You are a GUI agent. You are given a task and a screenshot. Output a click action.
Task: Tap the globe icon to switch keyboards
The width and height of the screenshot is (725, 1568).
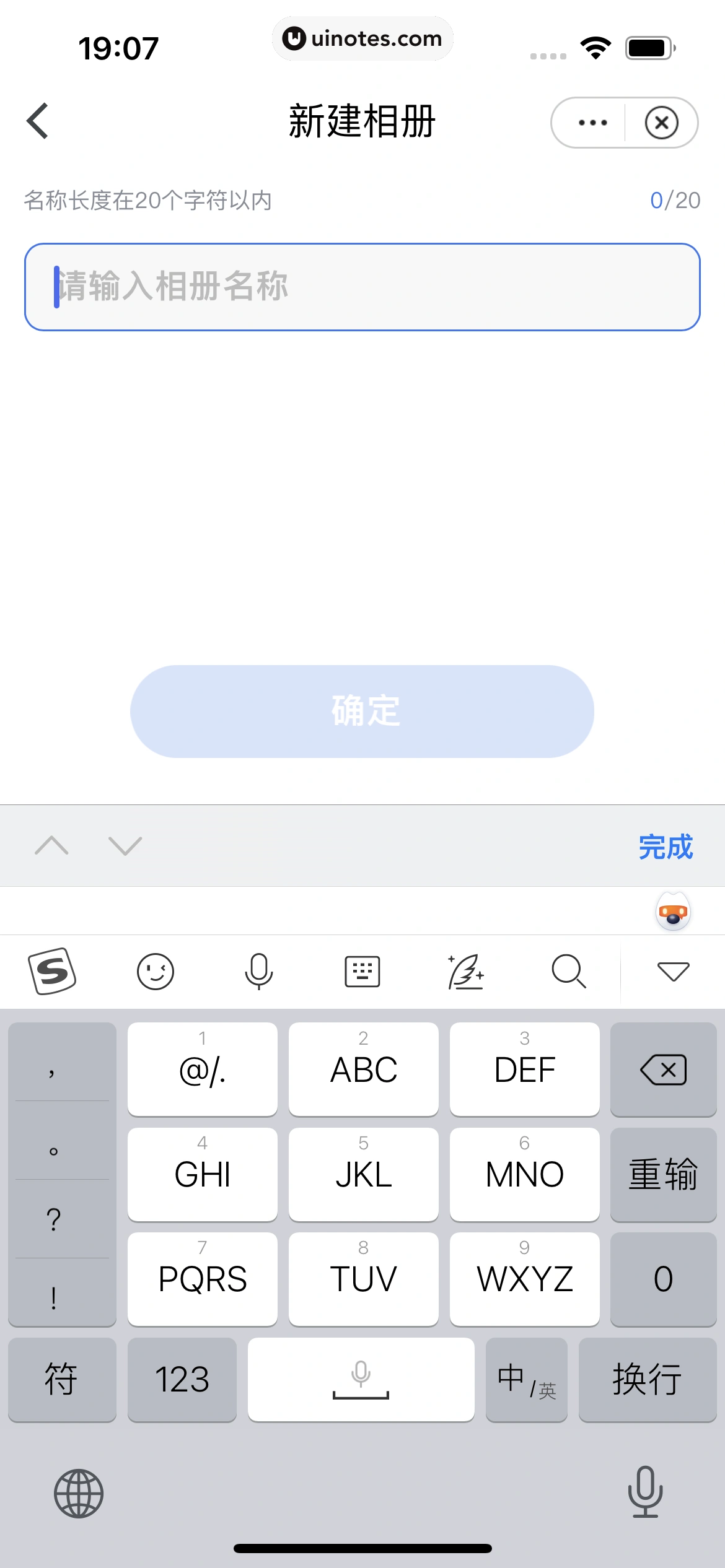coord(79,1493)
